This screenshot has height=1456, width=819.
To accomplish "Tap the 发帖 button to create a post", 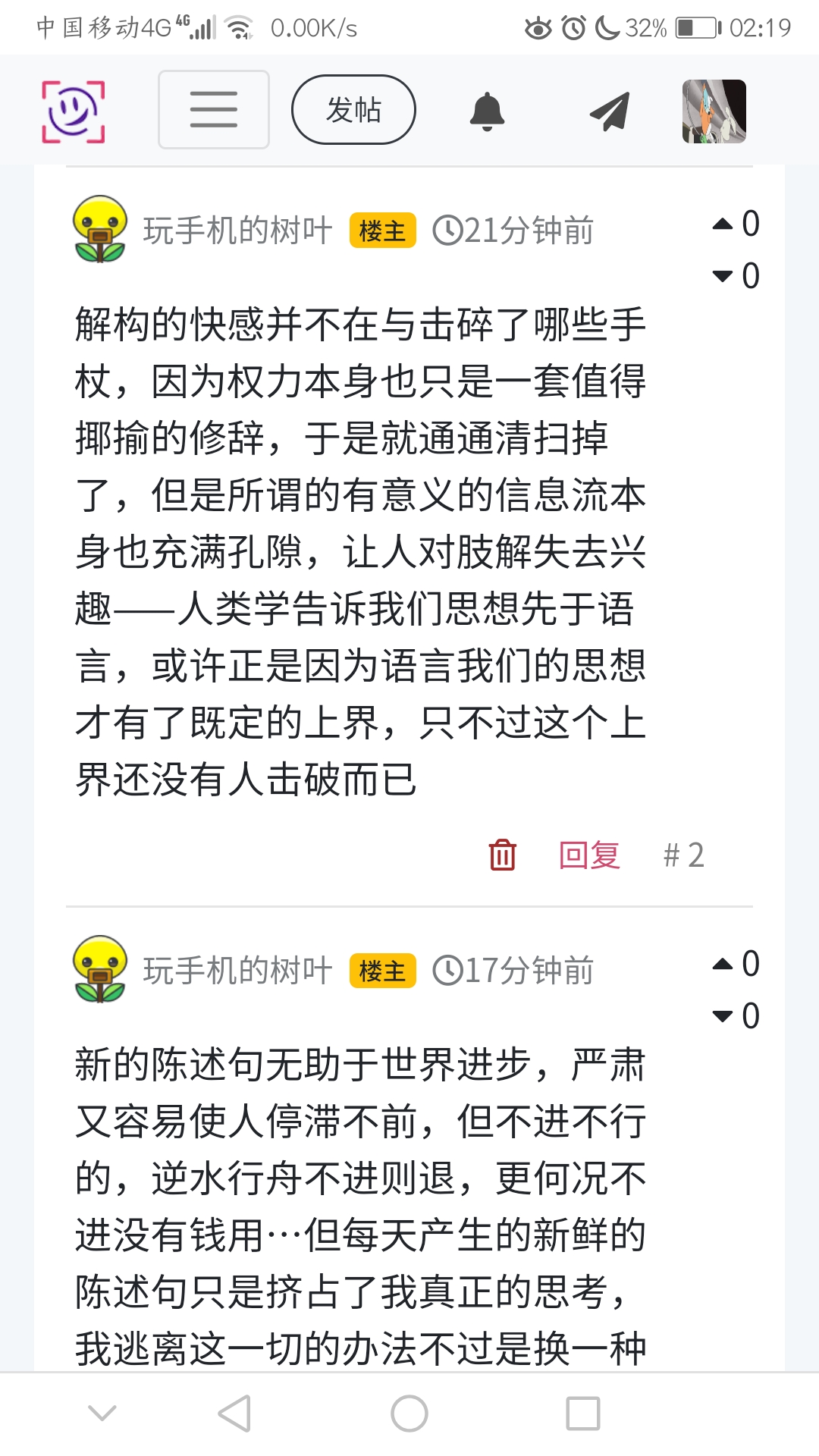I will pos(353,109).
